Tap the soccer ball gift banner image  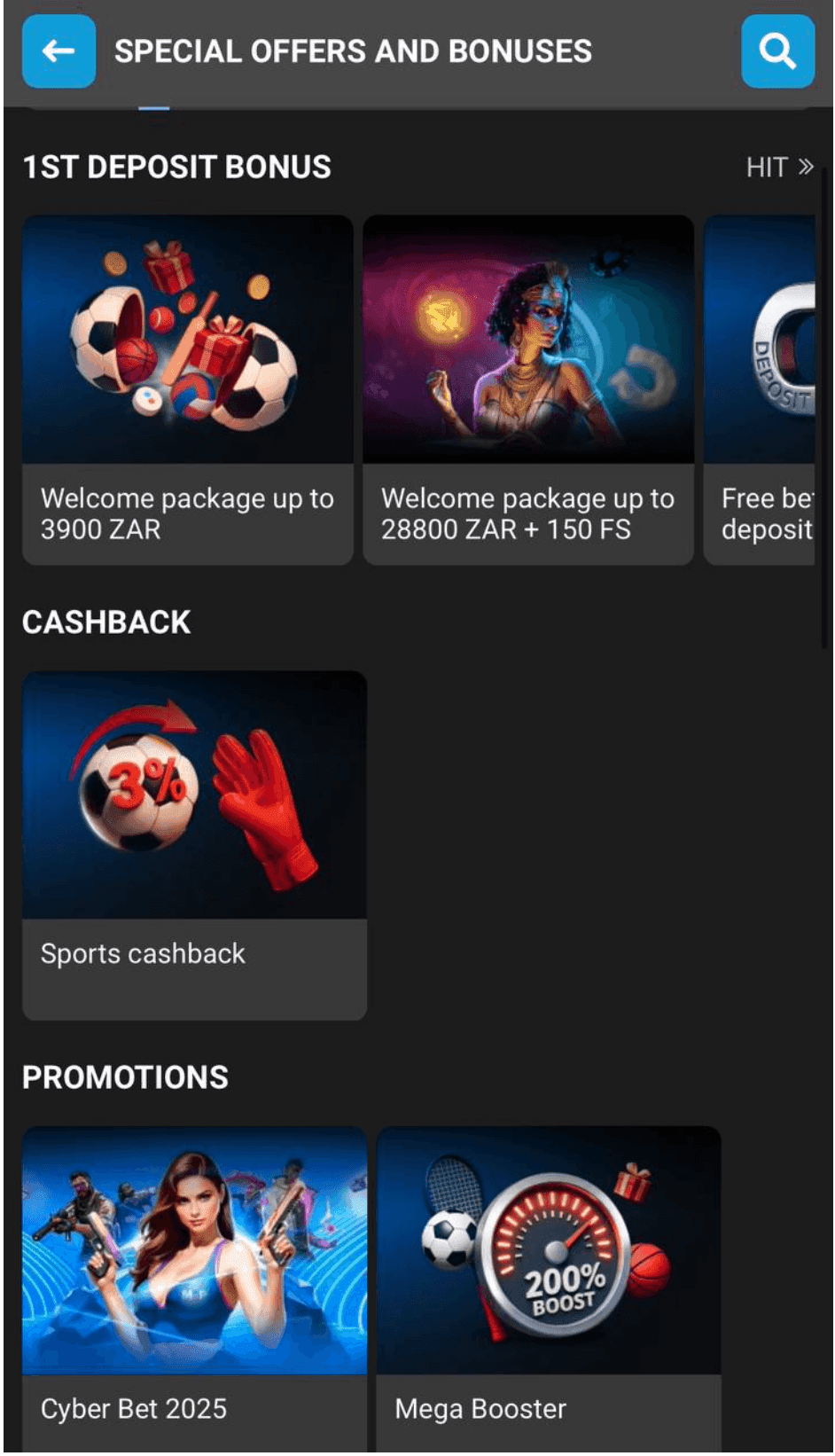tap(188, 341)
